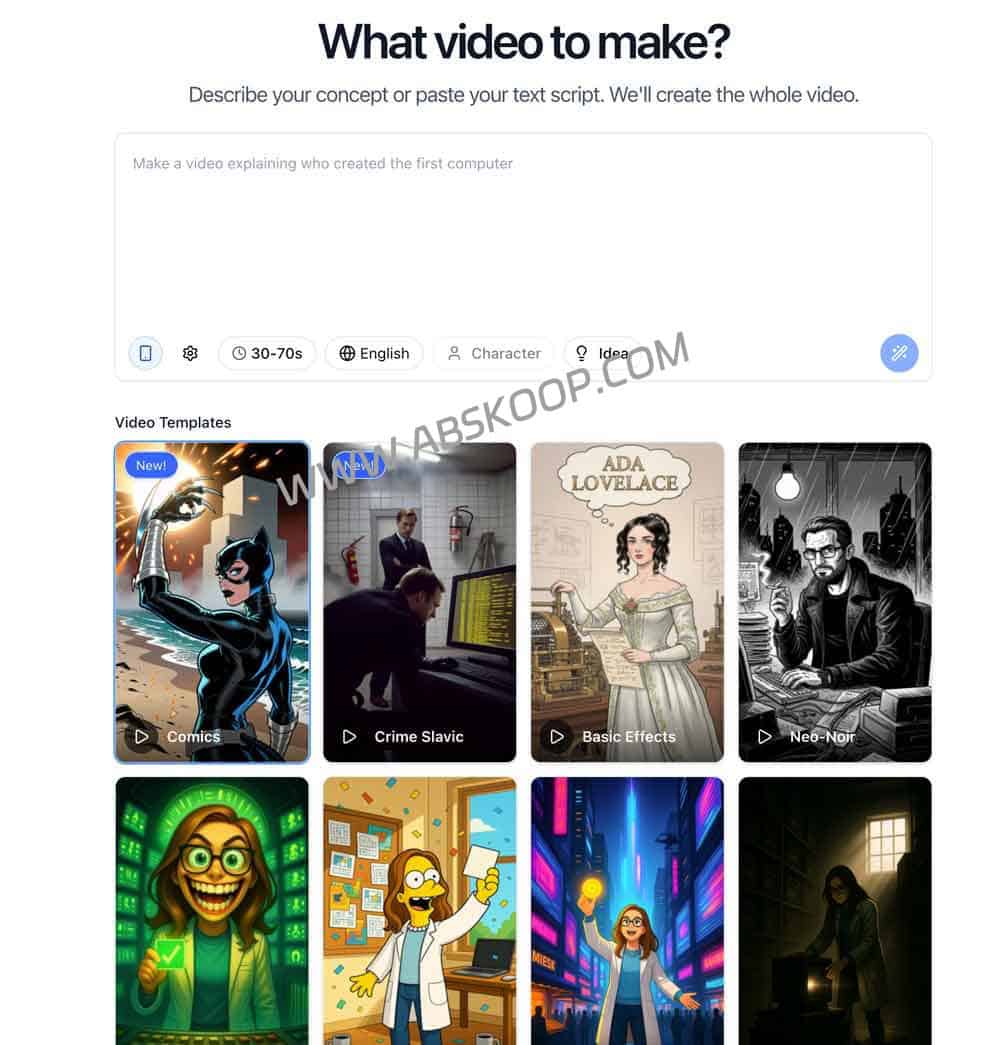Screen dimensions: 1000x1045
Task: Select the Neo-Noir template
Action: tap(835, 602)
